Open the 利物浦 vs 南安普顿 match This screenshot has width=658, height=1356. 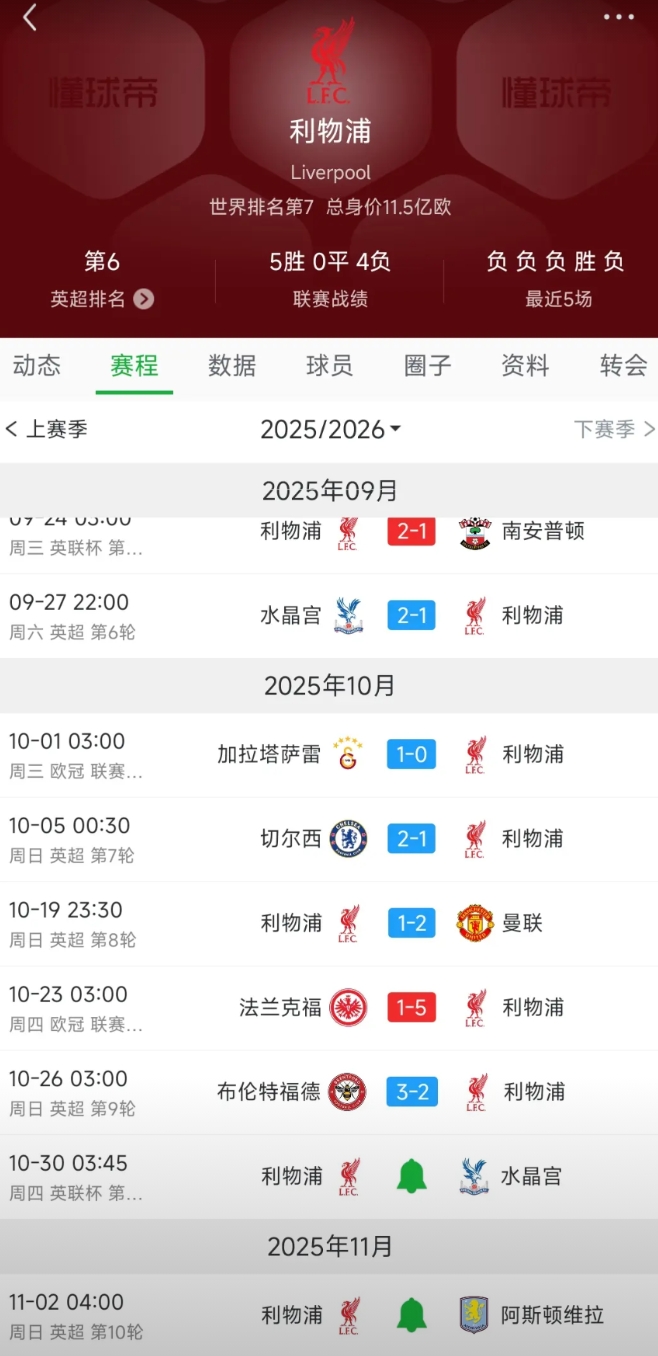pos(329,545)
